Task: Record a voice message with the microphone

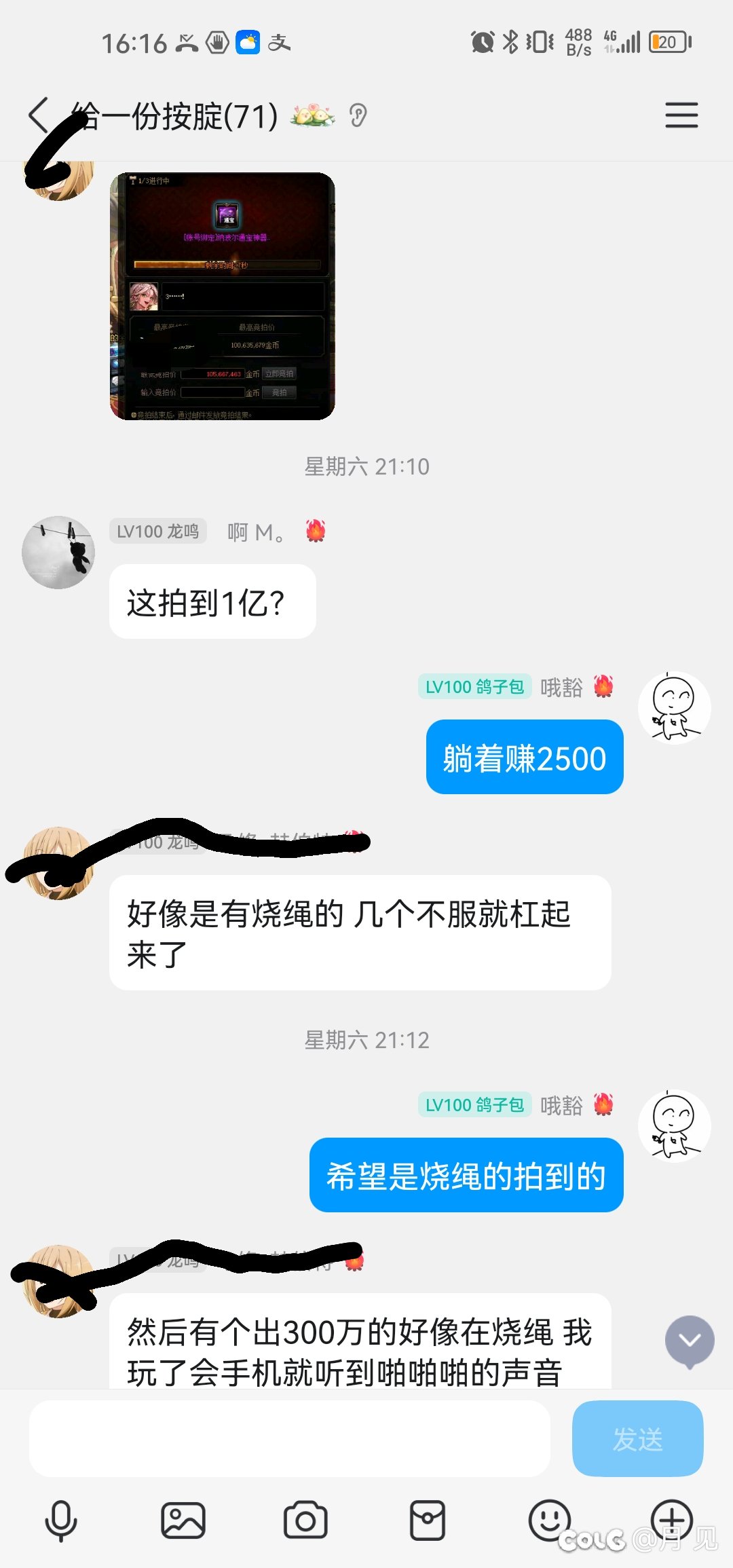Action: 61,1520
